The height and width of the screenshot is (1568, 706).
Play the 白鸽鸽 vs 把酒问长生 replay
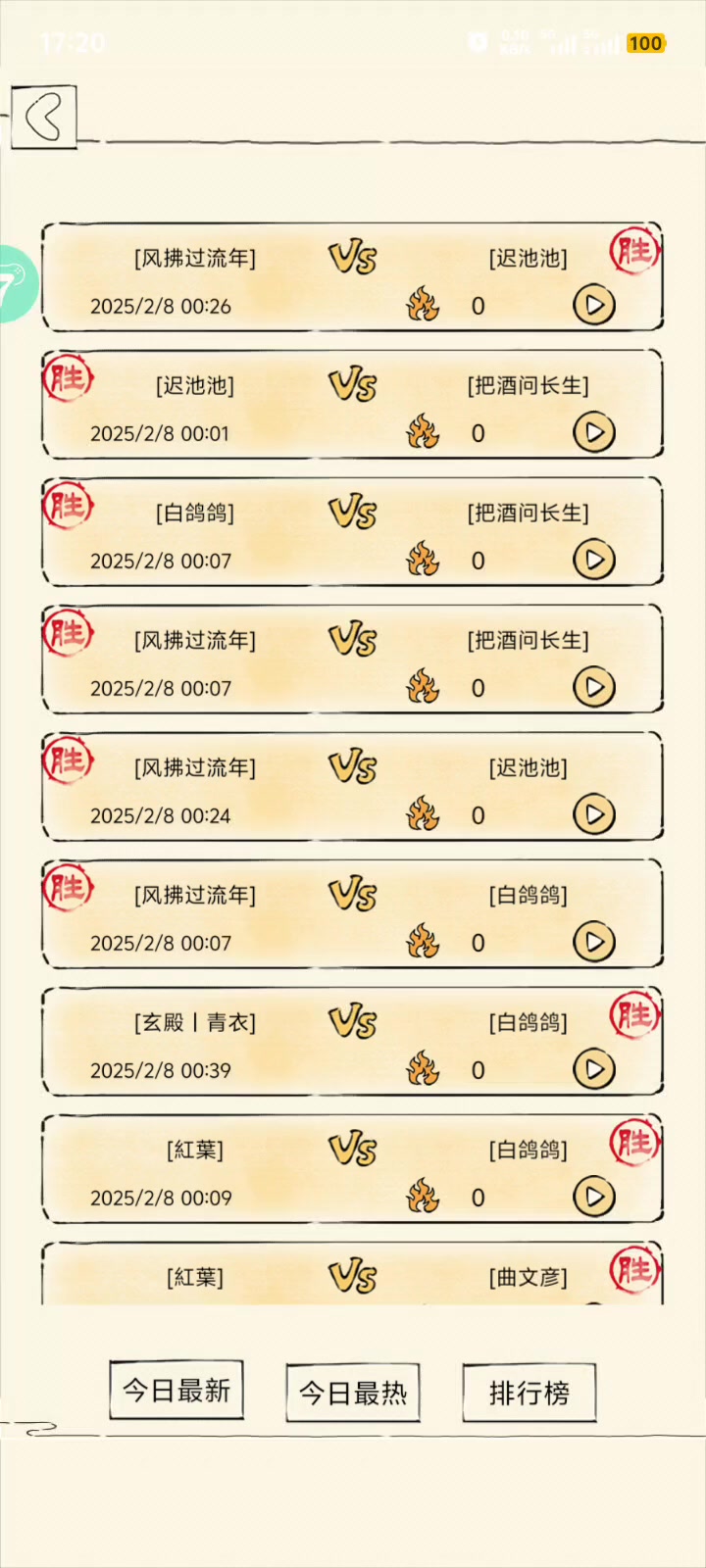(593, 560)
